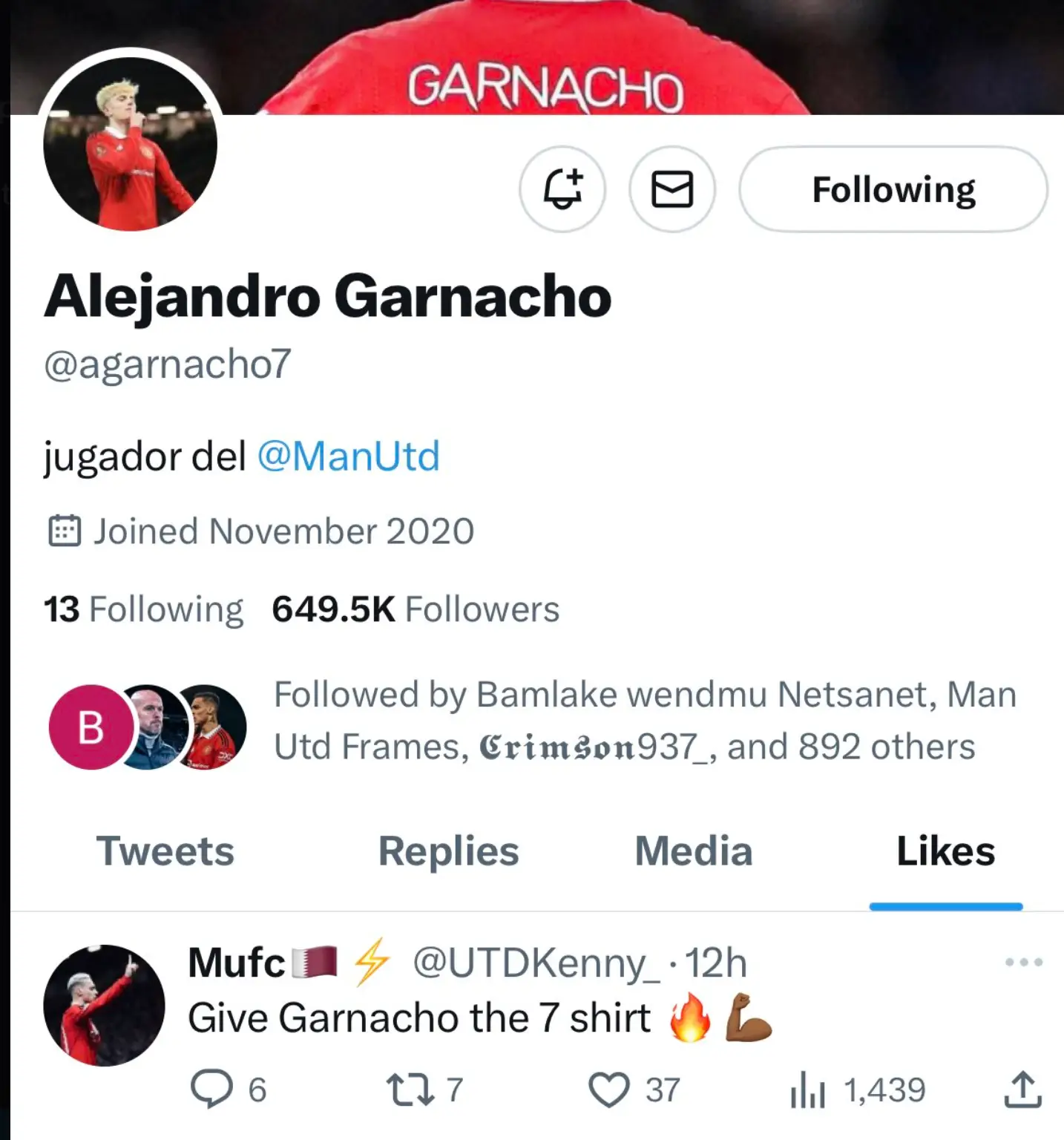Open the notification bell on Garnacho's profile
Image resolution: width=1064 pixels, height=1140 pixels.
pos(562,189)
